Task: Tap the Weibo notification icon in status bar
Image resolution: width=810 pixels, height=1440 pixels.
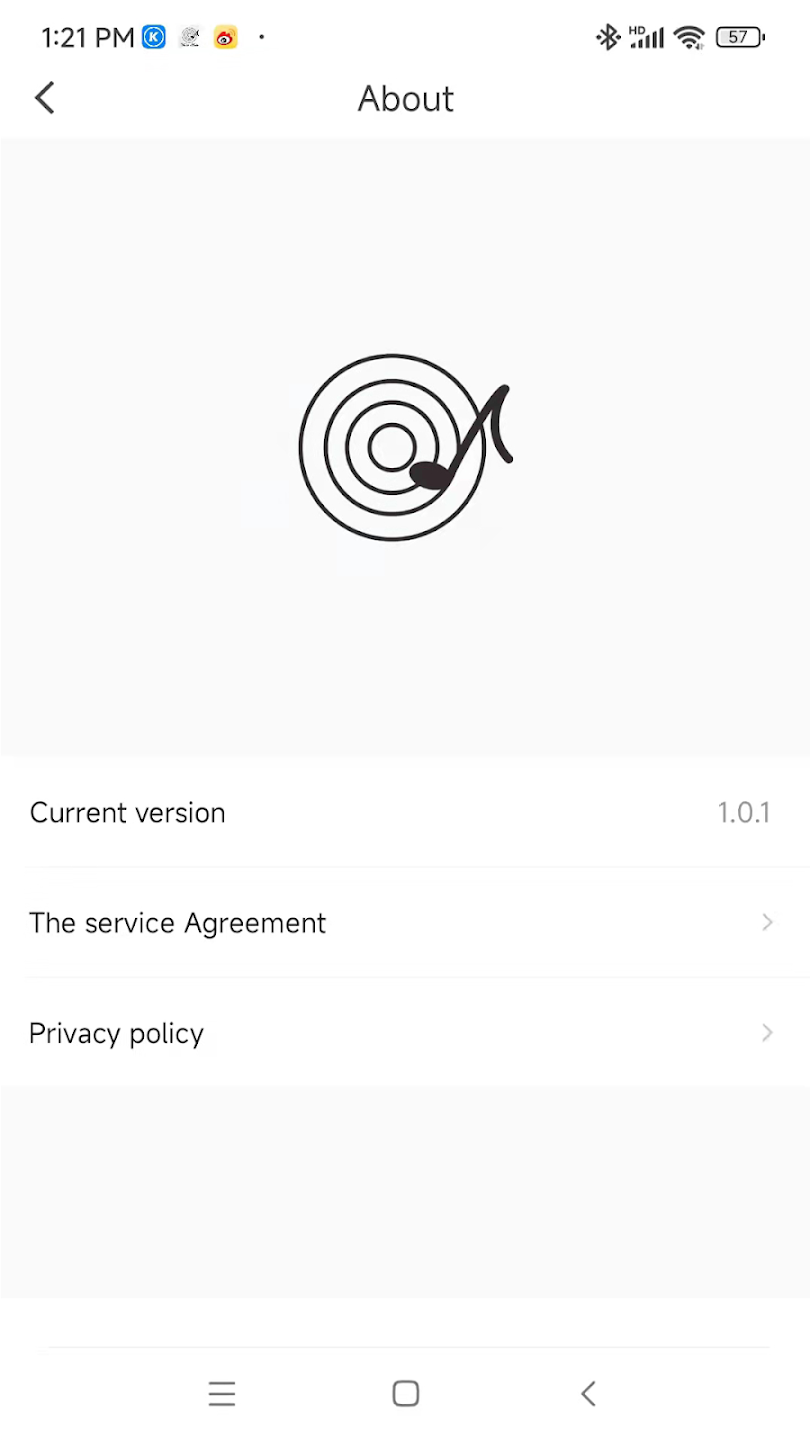Action: (x=225, y=37)
